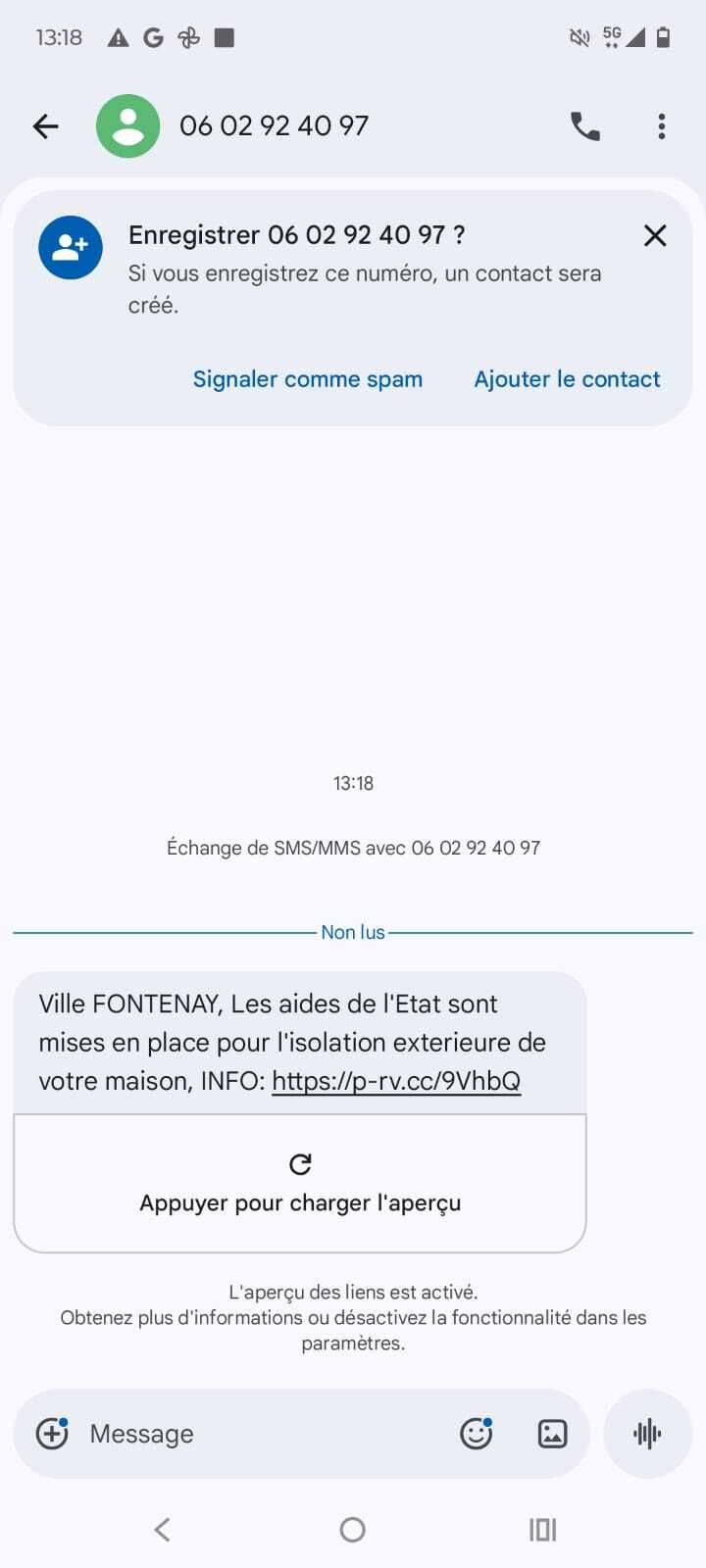Viewport: 706px width, 1568px height.
Task: Open the gallery image picker
Action: (553, 1434)
